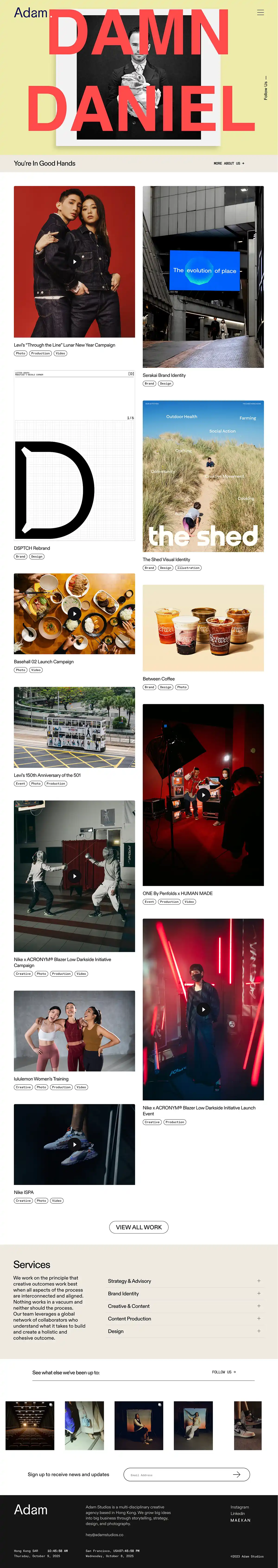View the DSPTCH Rebrand project
The image size is (278, 1568).
(x=74, y=457)
